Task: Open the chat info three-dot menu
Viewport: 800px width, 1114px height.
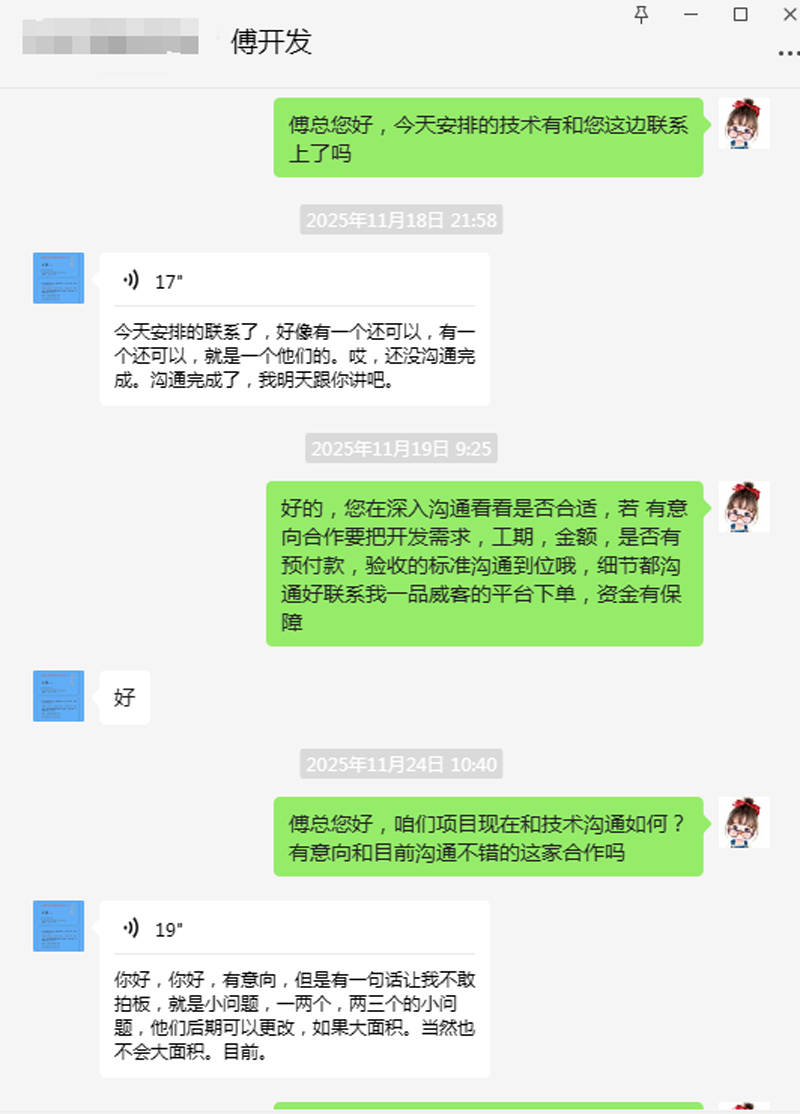Action: pos(788,53)
